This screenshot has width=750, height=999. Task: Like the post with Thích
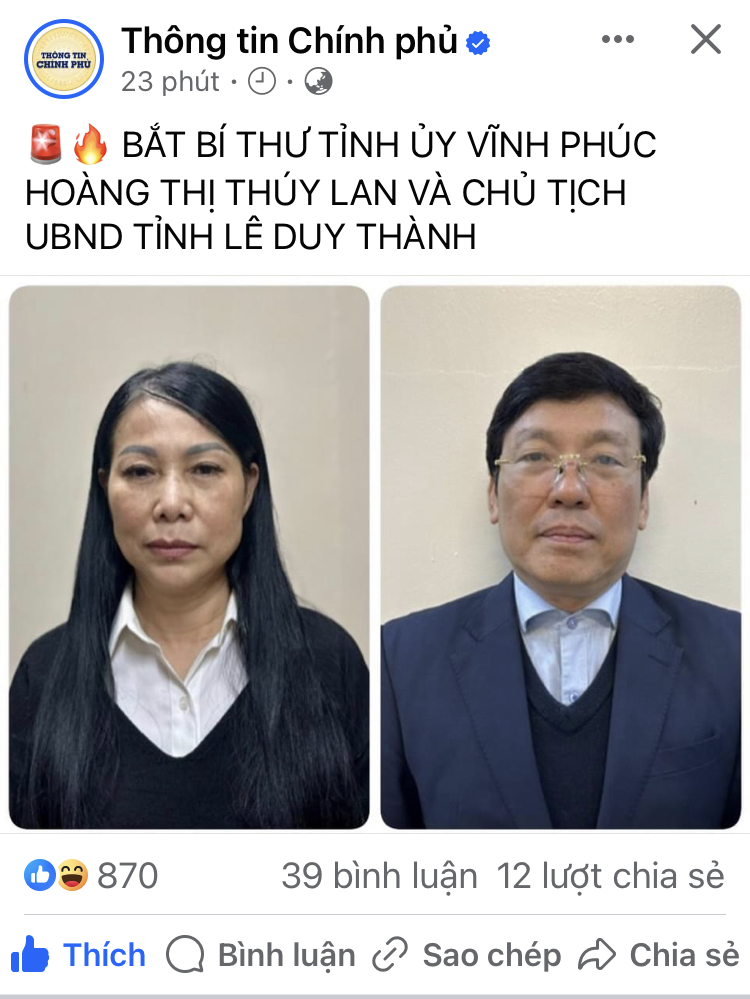point(80,955)
